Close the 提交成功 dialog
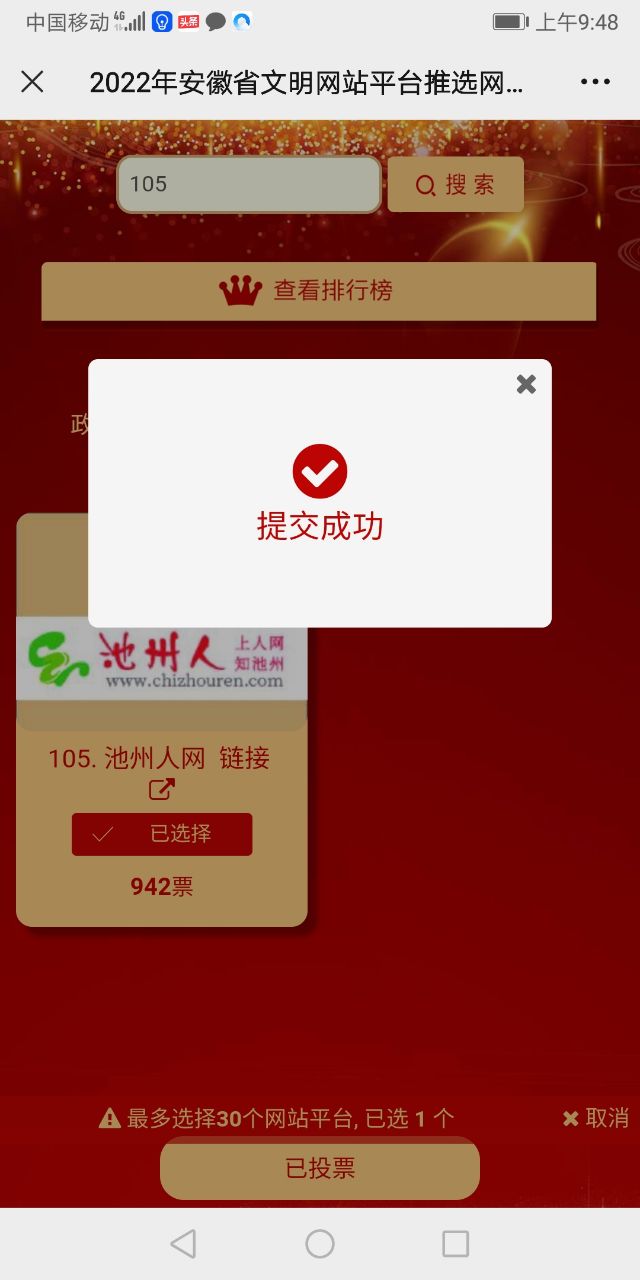640x1280 pixels. point(526,384)
